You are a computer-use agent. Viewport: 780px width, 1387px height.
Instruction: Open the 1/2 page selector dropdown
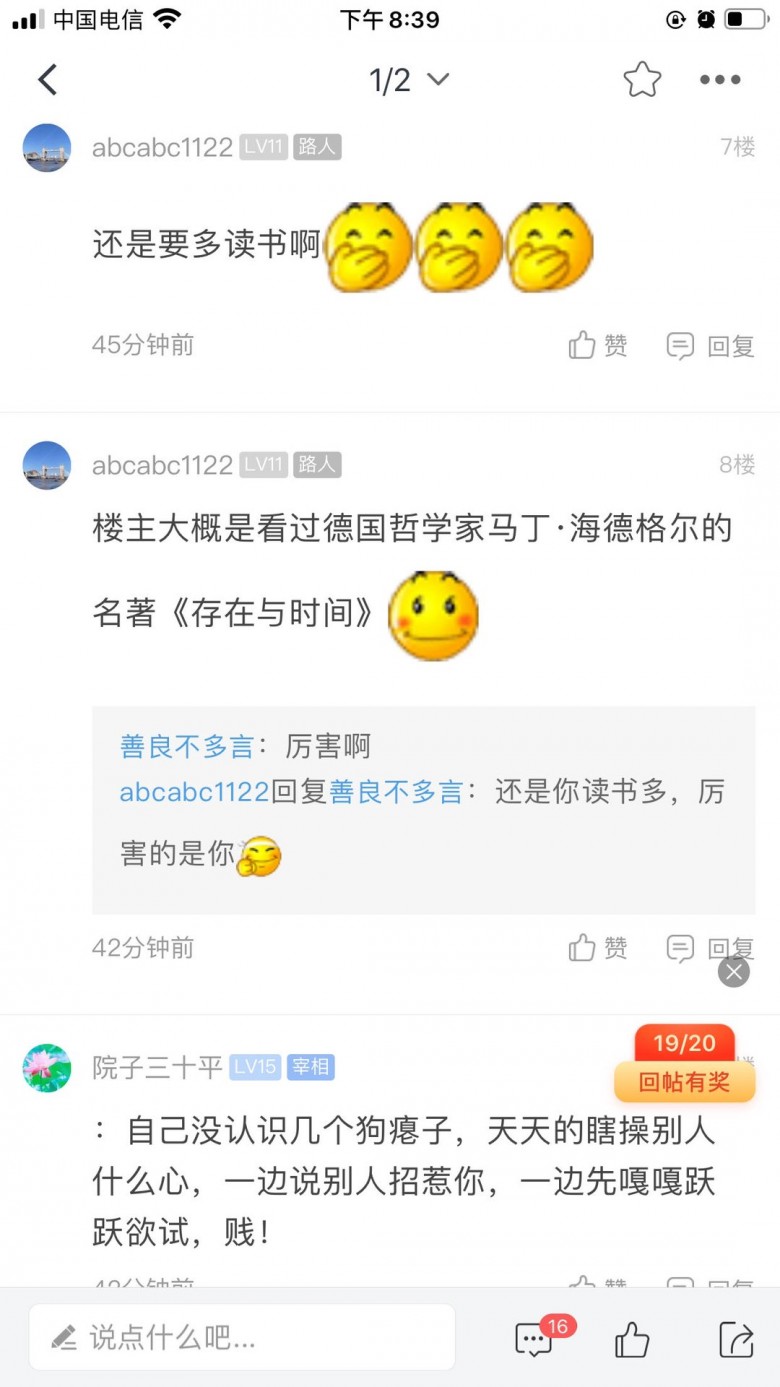pyautogui.click(x=409, y=80)
